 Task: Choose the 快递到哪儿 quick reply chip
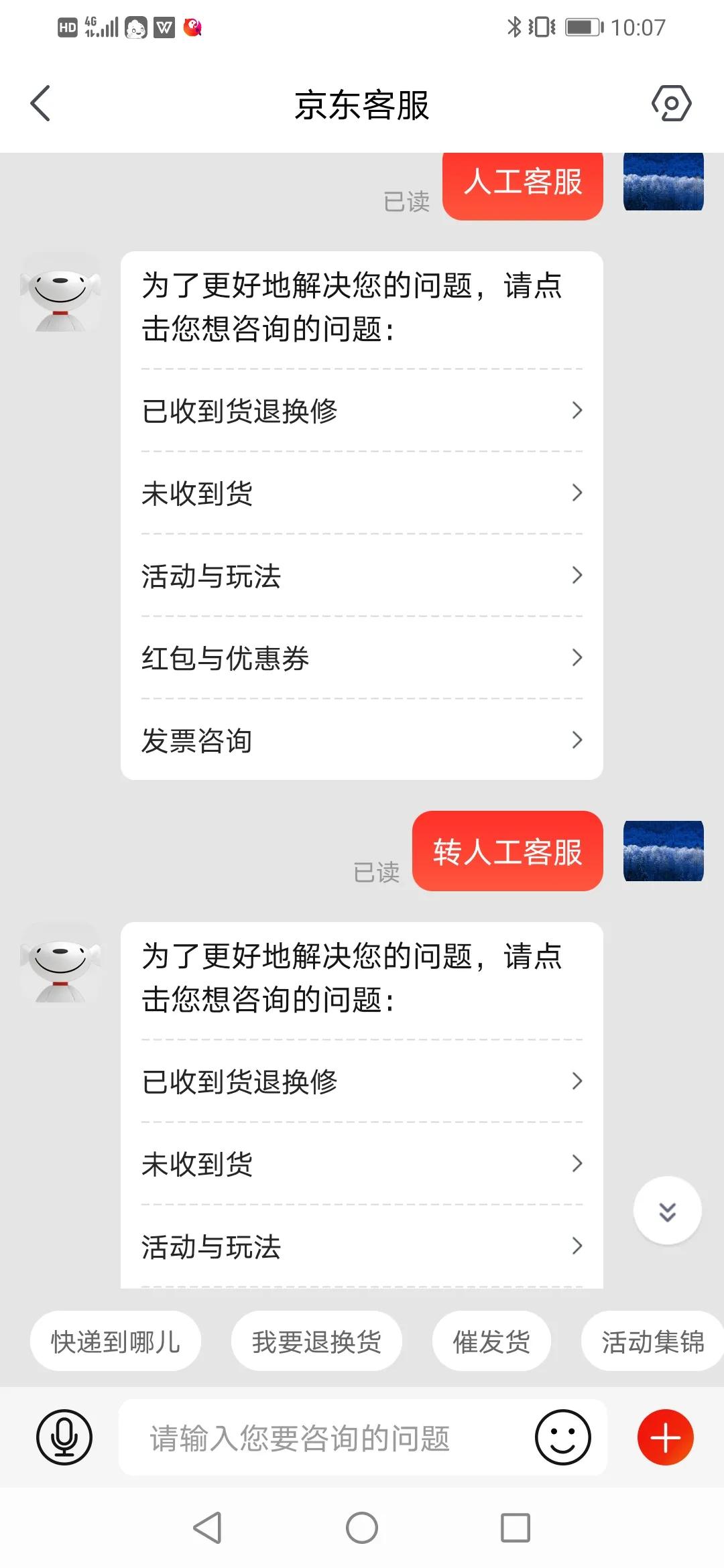click(x=115, y=1341)
